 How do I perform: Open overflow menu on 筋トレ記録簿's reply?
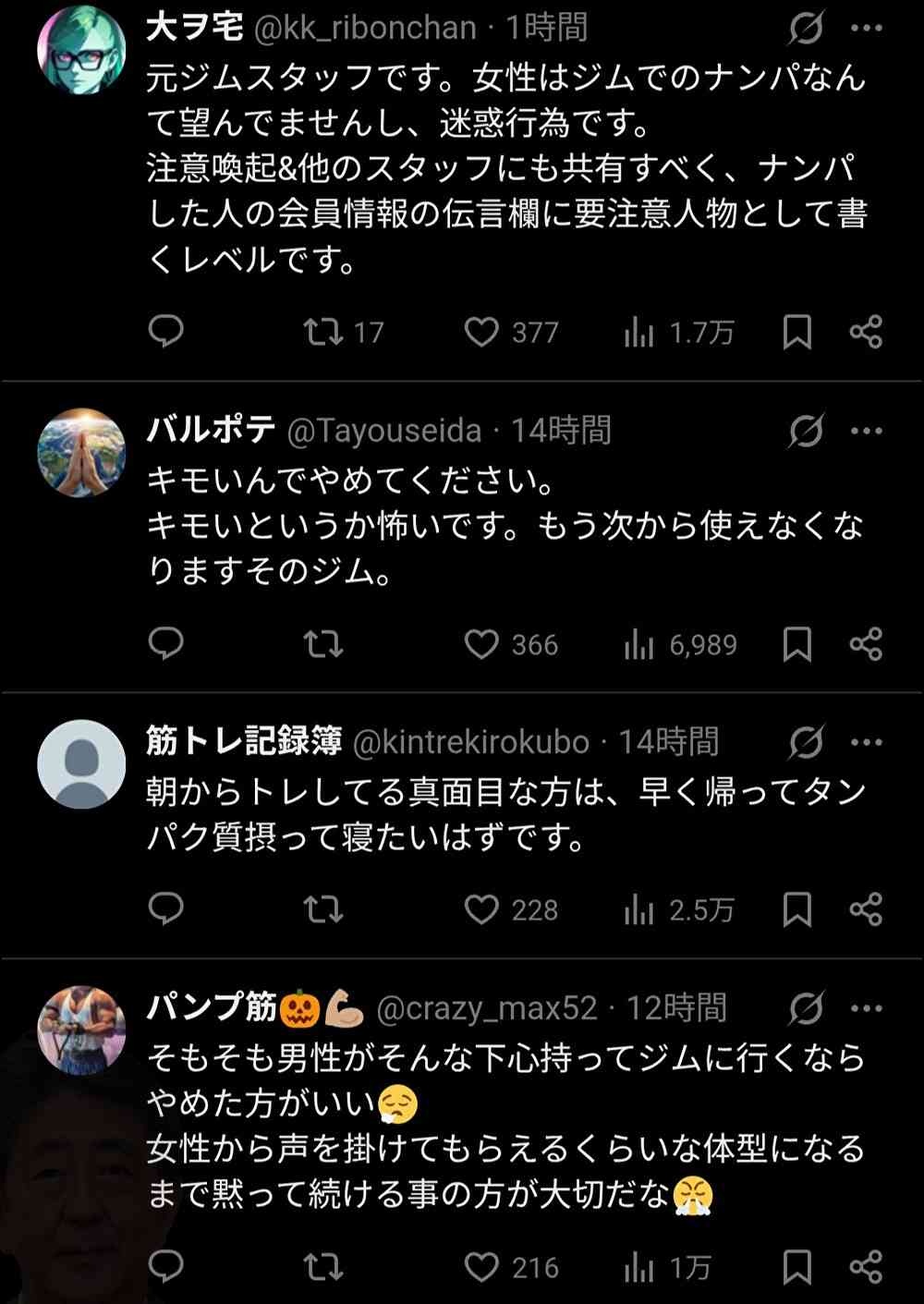click(866, 742)
